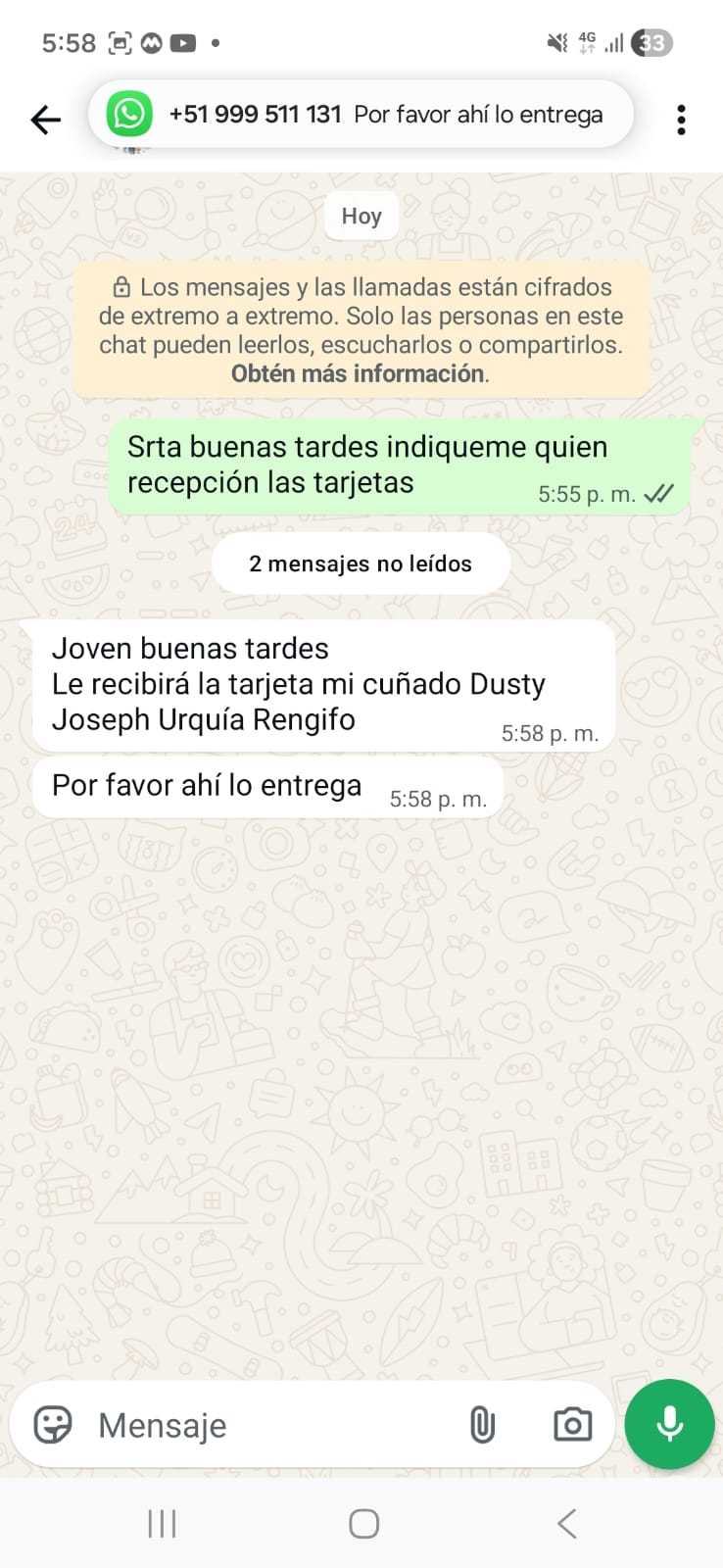
Task: Open the recent apps view
Action: [x=162, y=1524]
